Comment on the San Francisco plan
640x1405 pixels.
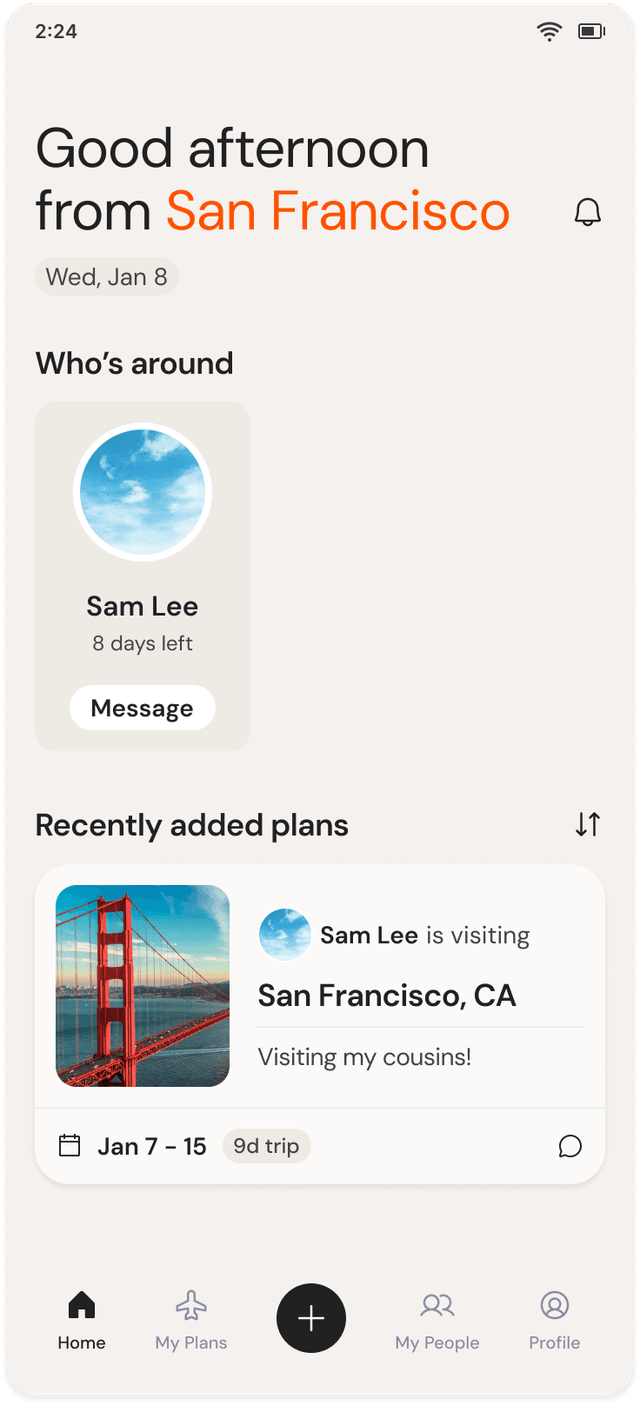[570, 1146]
